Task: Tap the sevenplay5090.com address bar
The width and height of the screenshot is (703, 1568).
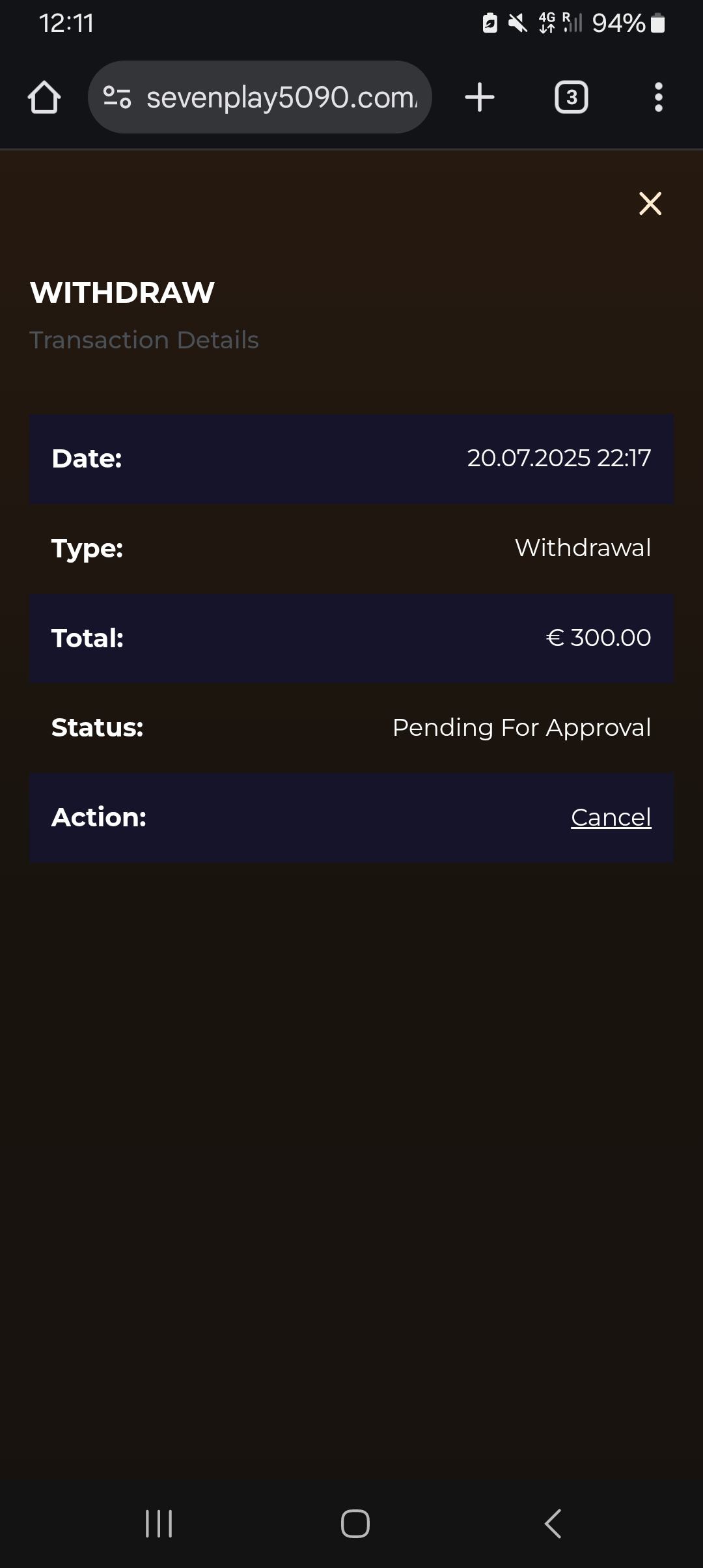Action: pos(281,98)
